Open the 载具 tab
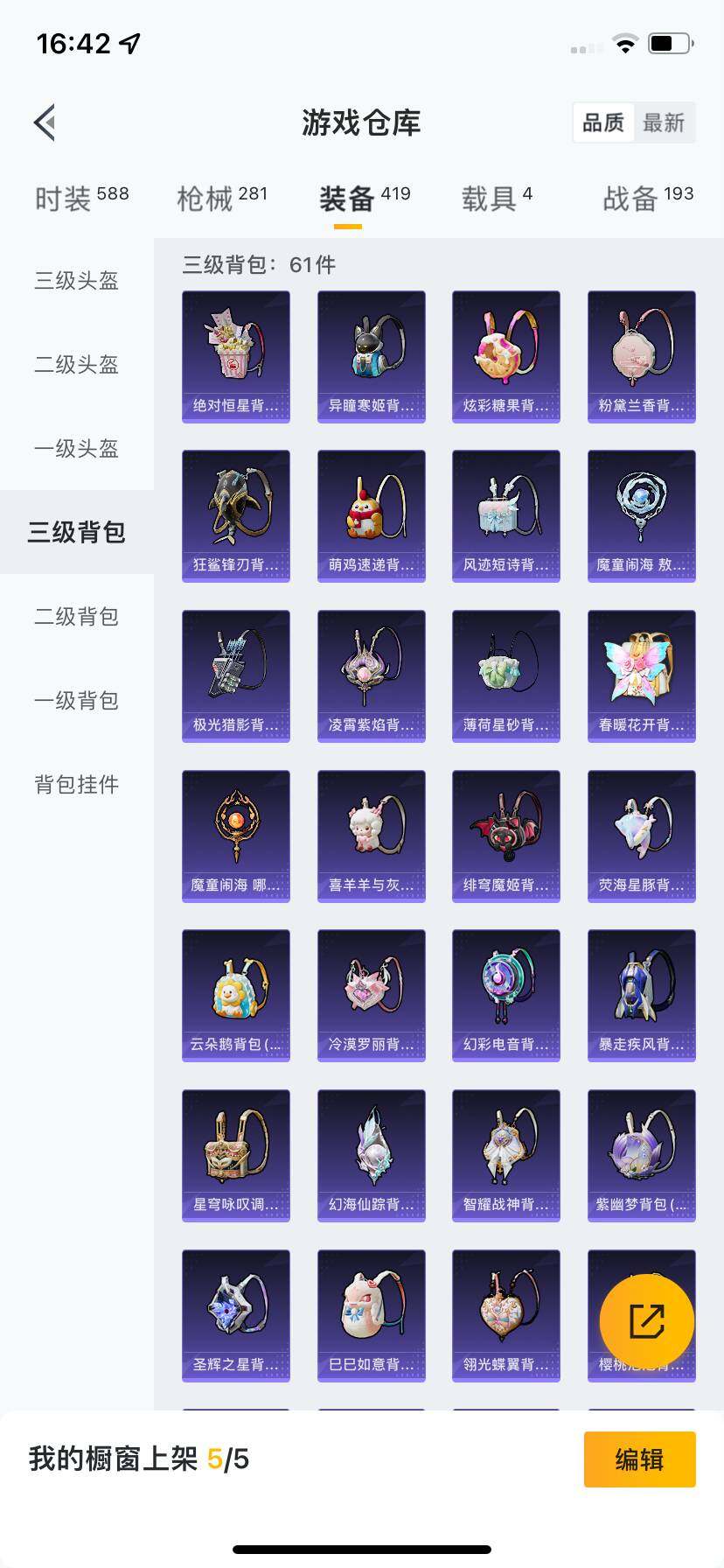This screenshot has height=1568, width=724. click(497, 197)
